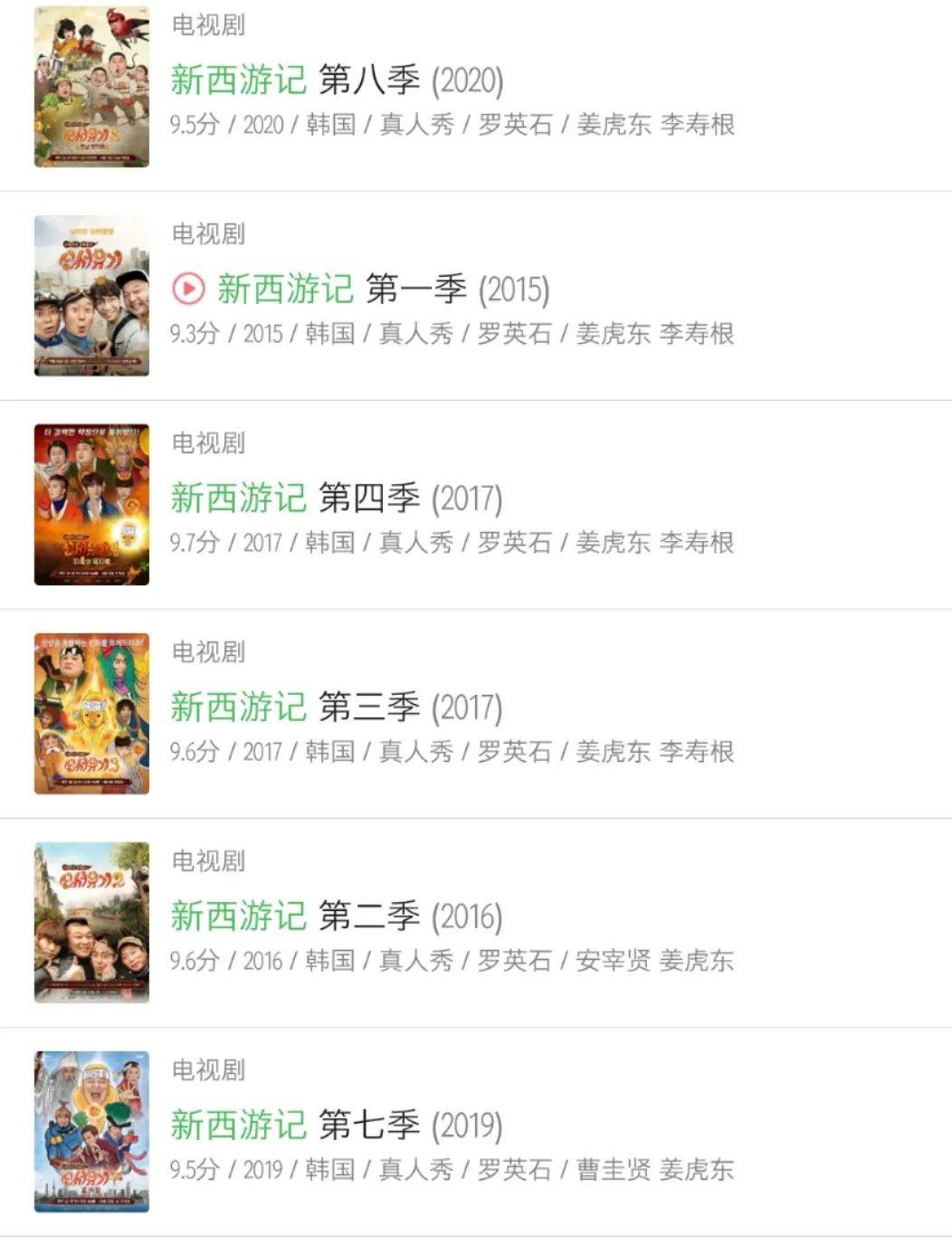Open 新西游记 第一季 (2015) result
952x1254 pixels.
383,290
